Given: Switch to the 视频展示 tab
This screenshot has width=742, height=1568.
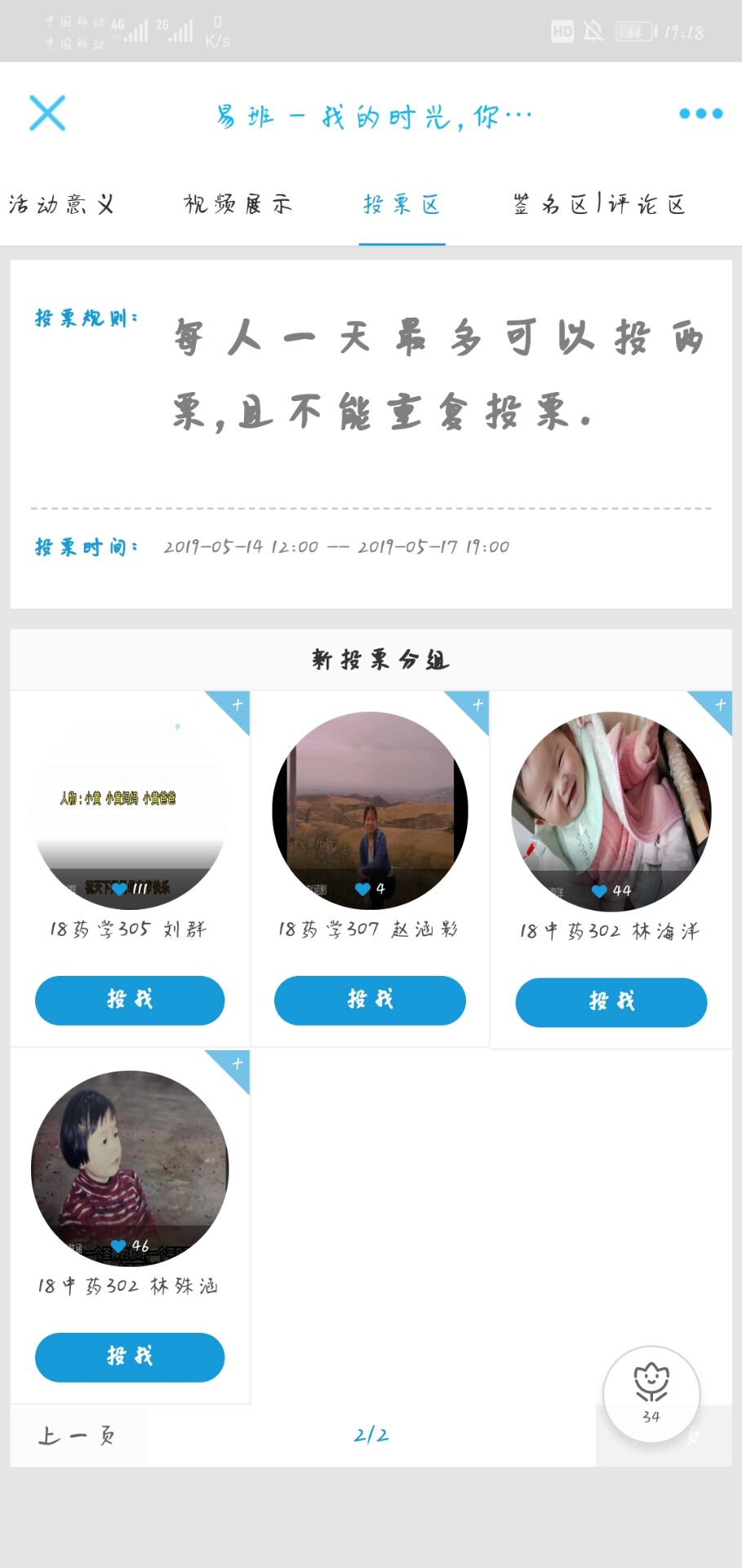Looking at the screenshot, I should tap(238, 204).
